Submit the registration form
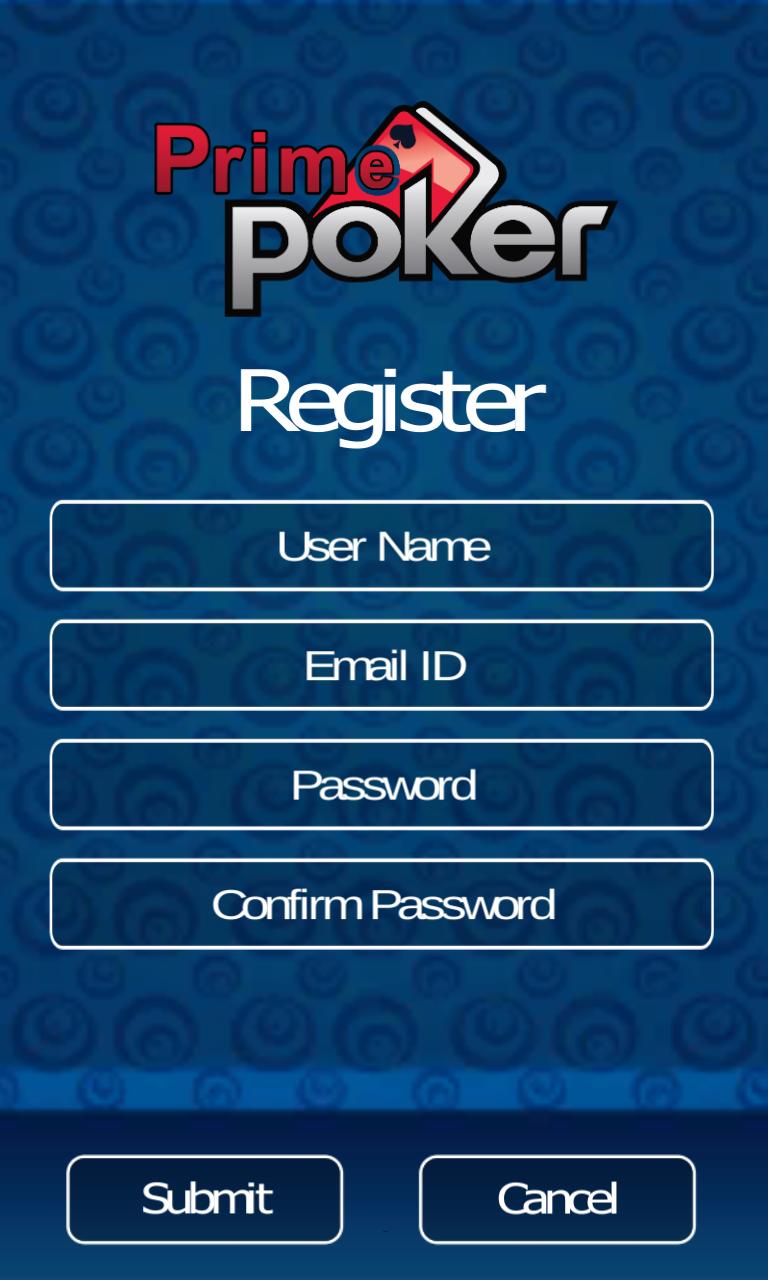 tap(205, 1198)
